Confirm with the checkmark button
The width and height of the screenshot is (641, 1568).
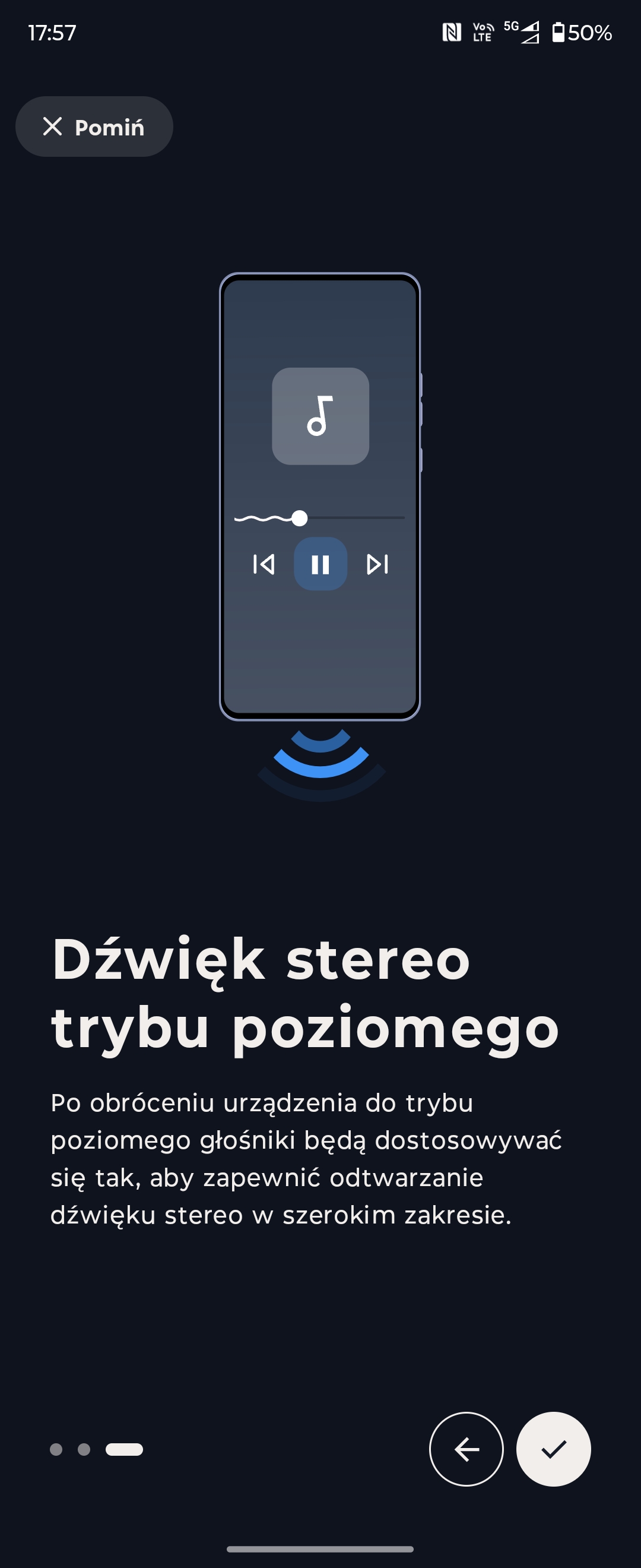click(553, 1449)
